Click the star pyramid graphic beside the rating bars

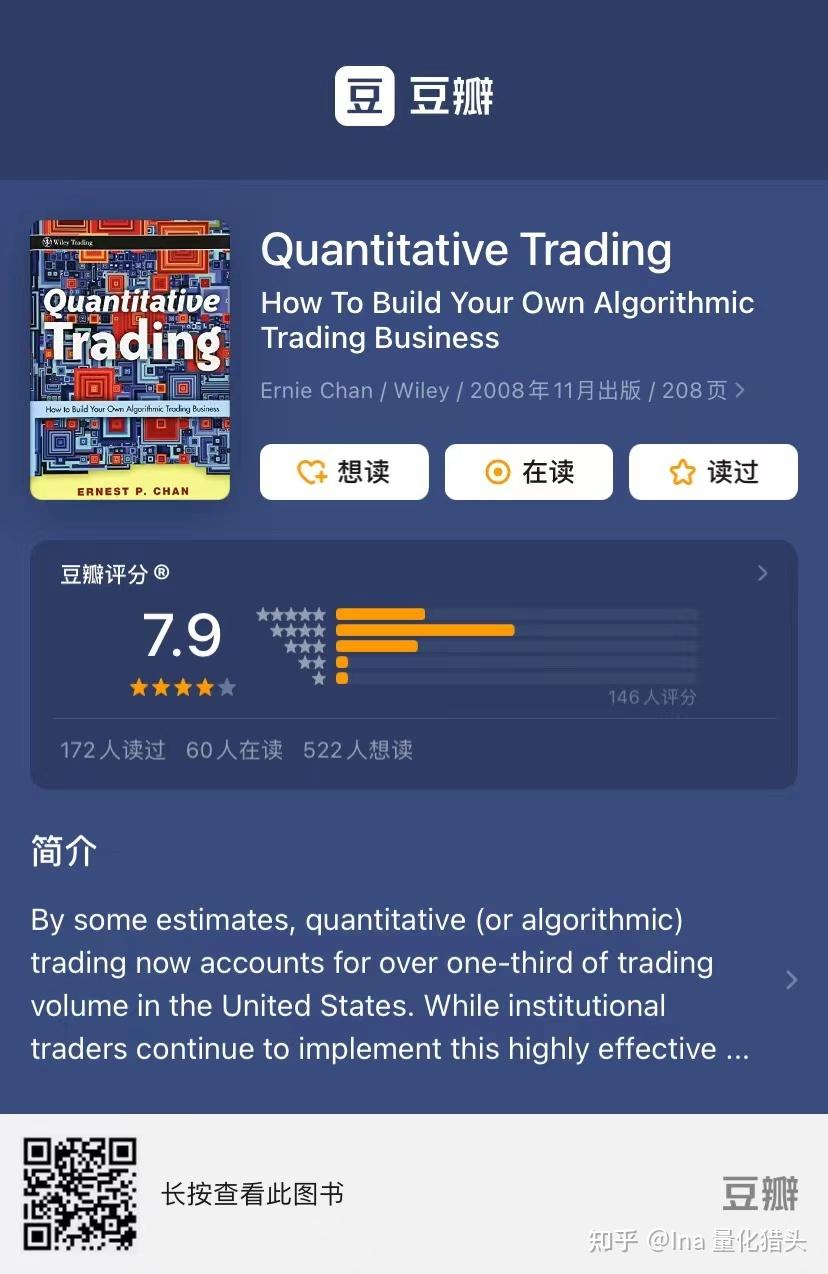(290, 645)
